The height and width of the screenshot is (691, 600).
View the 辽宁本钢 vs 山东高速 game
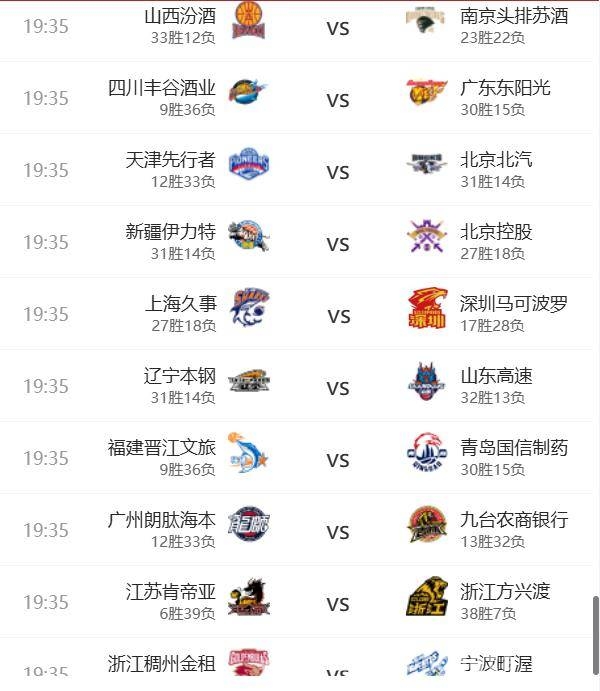click(338, 388)
